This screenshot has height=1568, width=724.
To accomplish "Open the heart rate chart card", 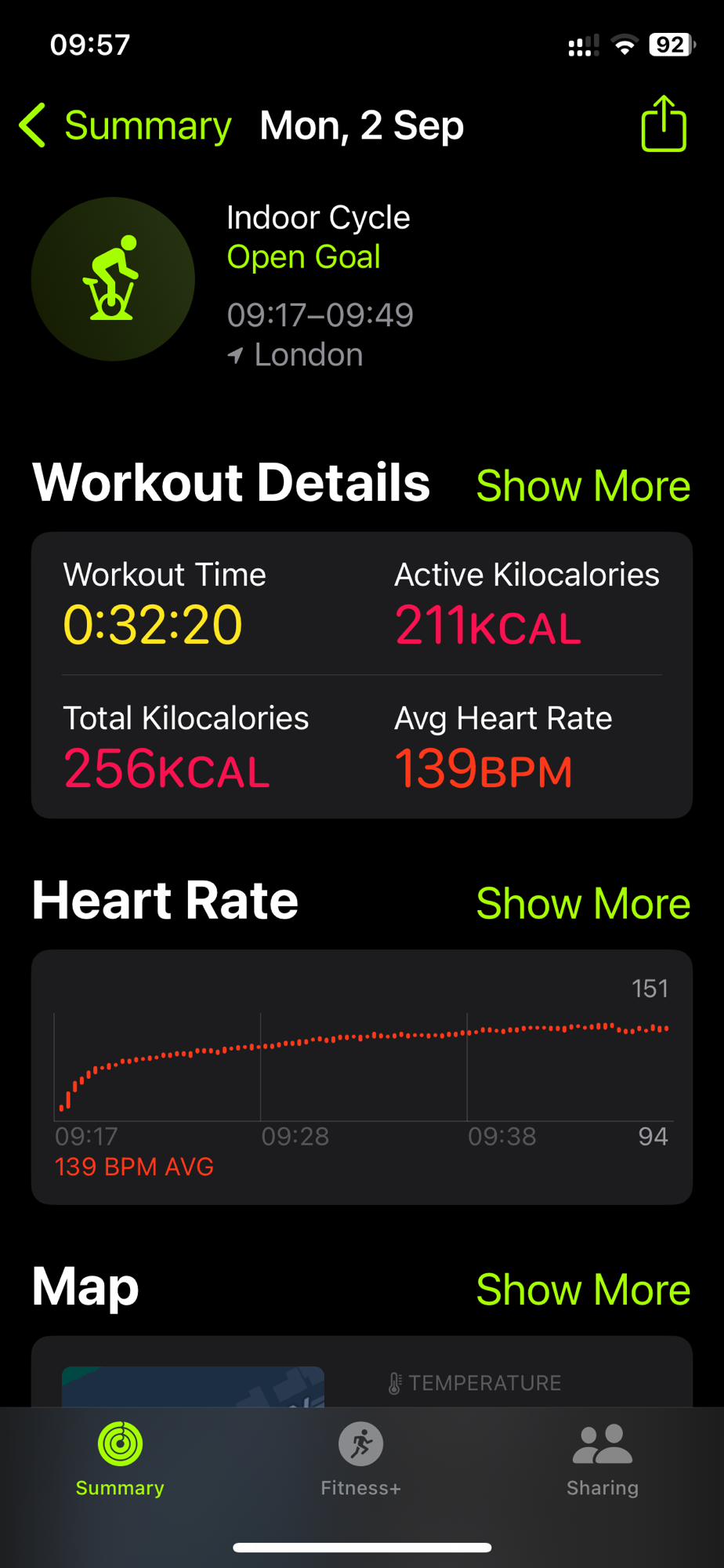I will point(362,1077).
